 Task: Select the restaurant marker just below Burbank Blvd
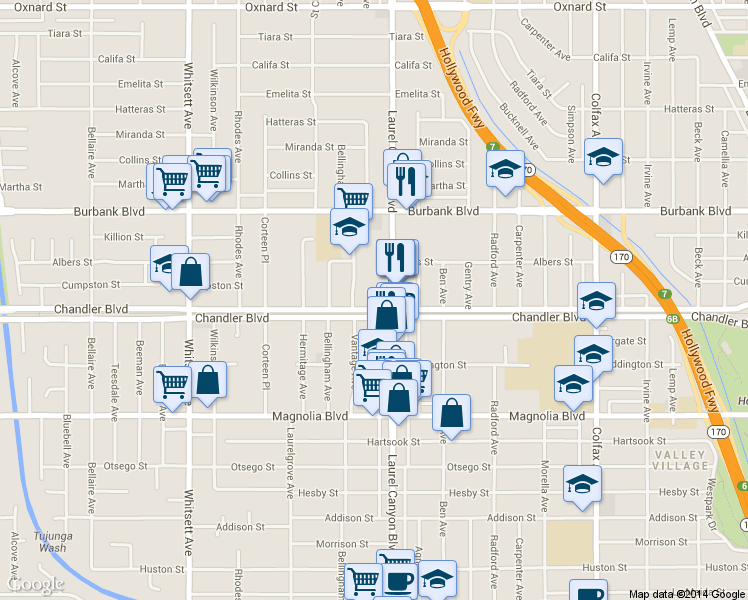[x=395, y=256]
